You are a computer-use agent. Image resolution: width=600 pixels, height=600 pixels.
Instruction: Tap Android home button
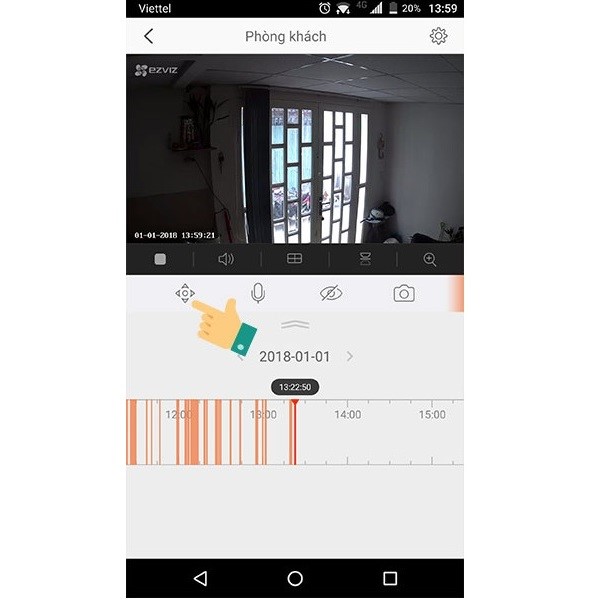[294, 578]
